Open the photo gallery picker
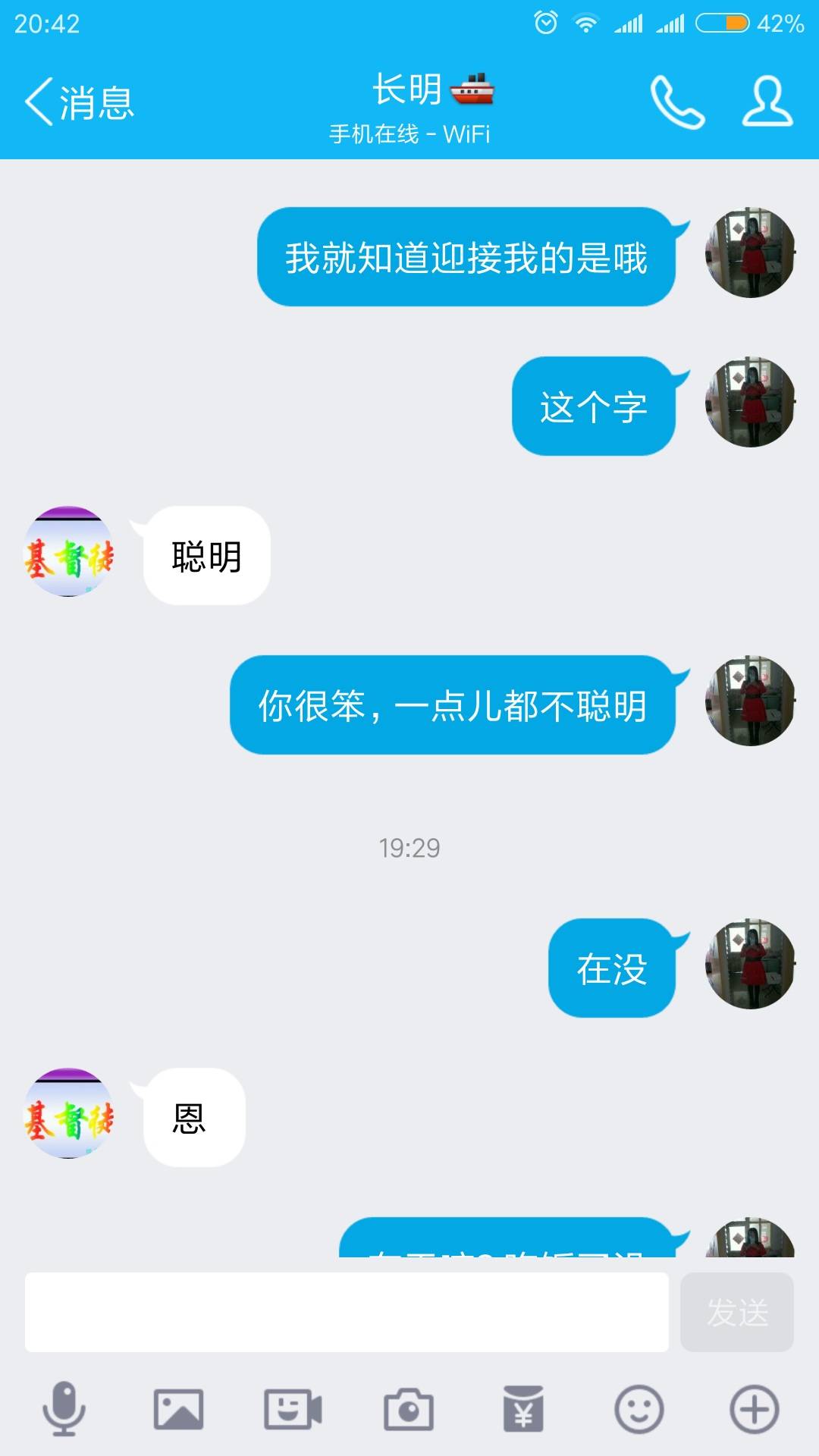This screenshot has width=819, height=1456. 178,1409
